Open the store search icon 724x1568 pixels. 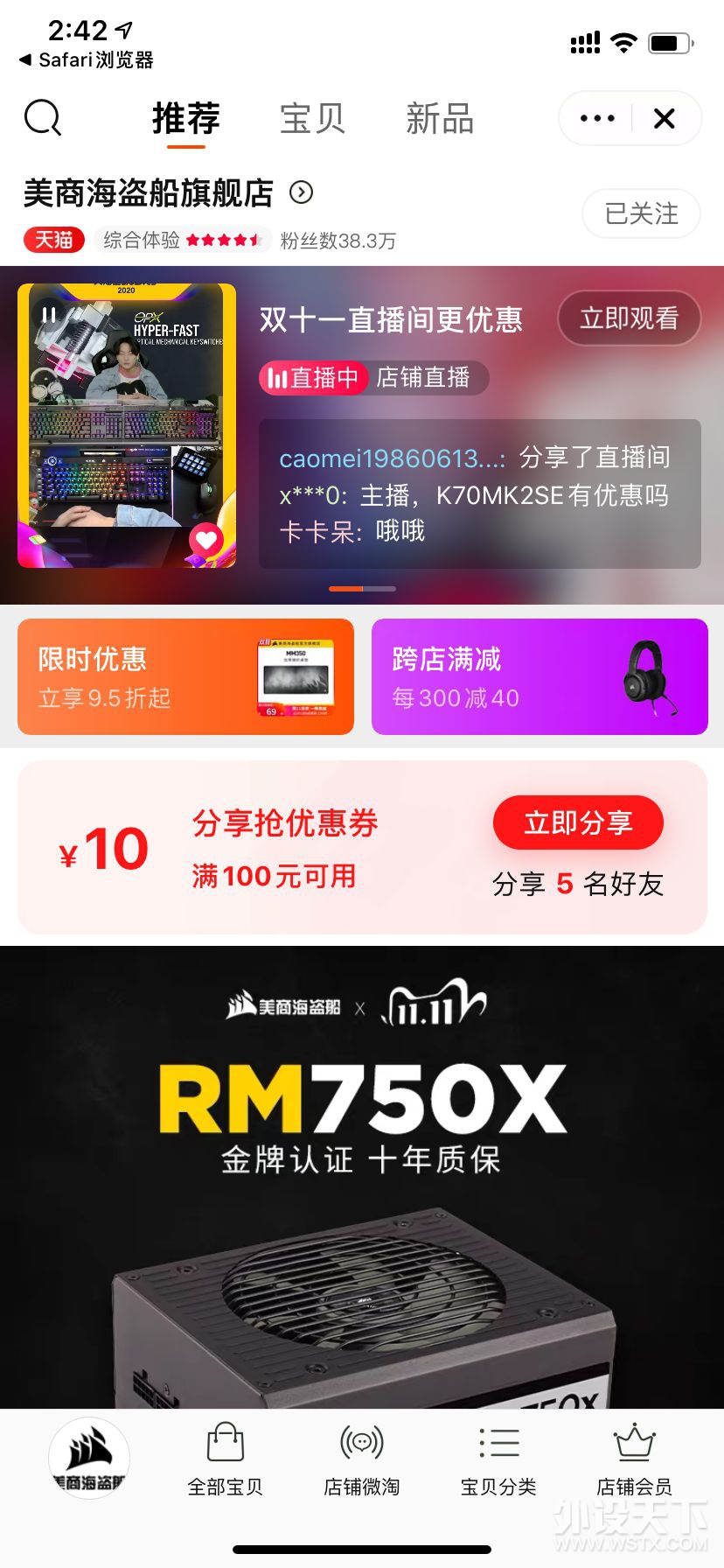(42, 117)
